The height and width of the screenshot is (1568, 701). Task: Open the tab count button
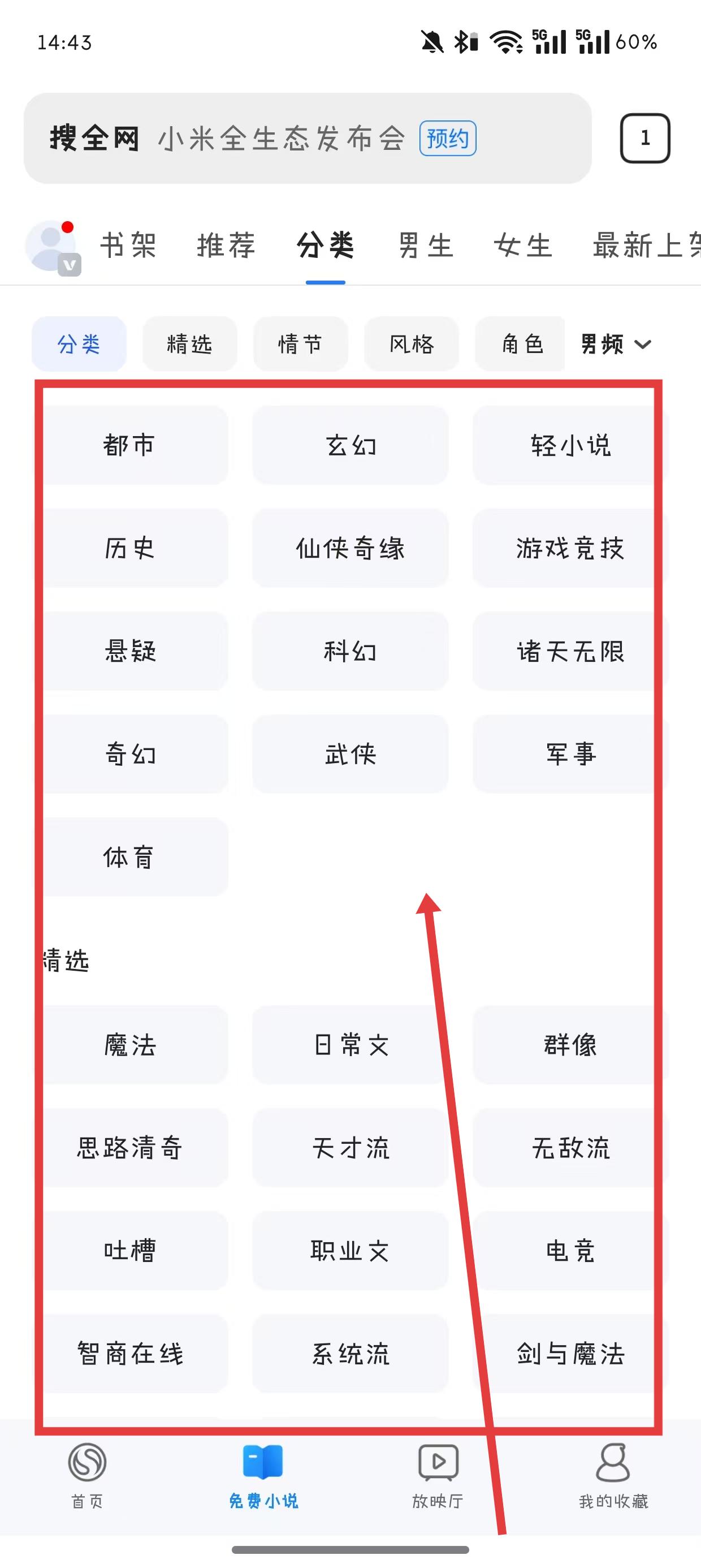pos(644,138)
